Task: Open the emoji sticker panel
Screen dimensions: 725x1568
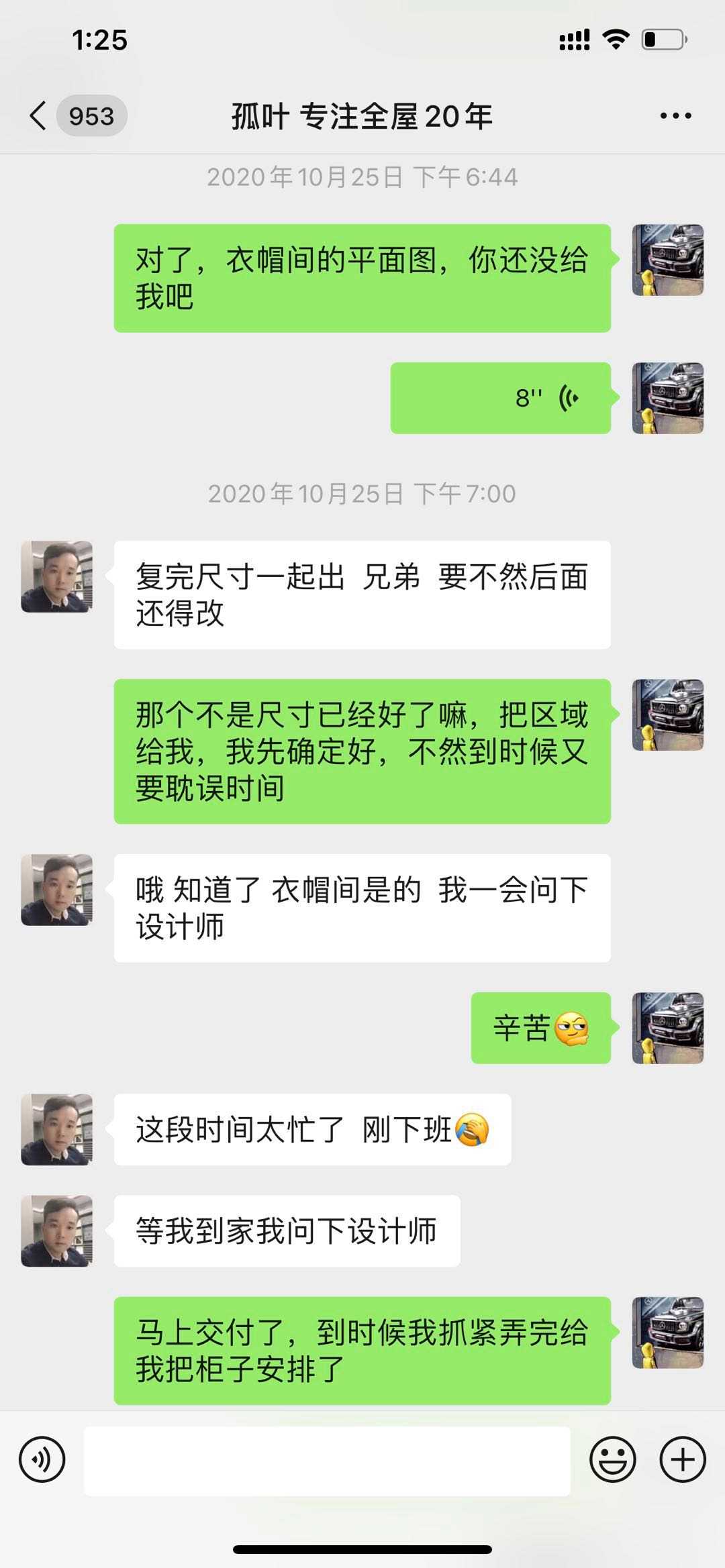Action: pos(612,1460)
